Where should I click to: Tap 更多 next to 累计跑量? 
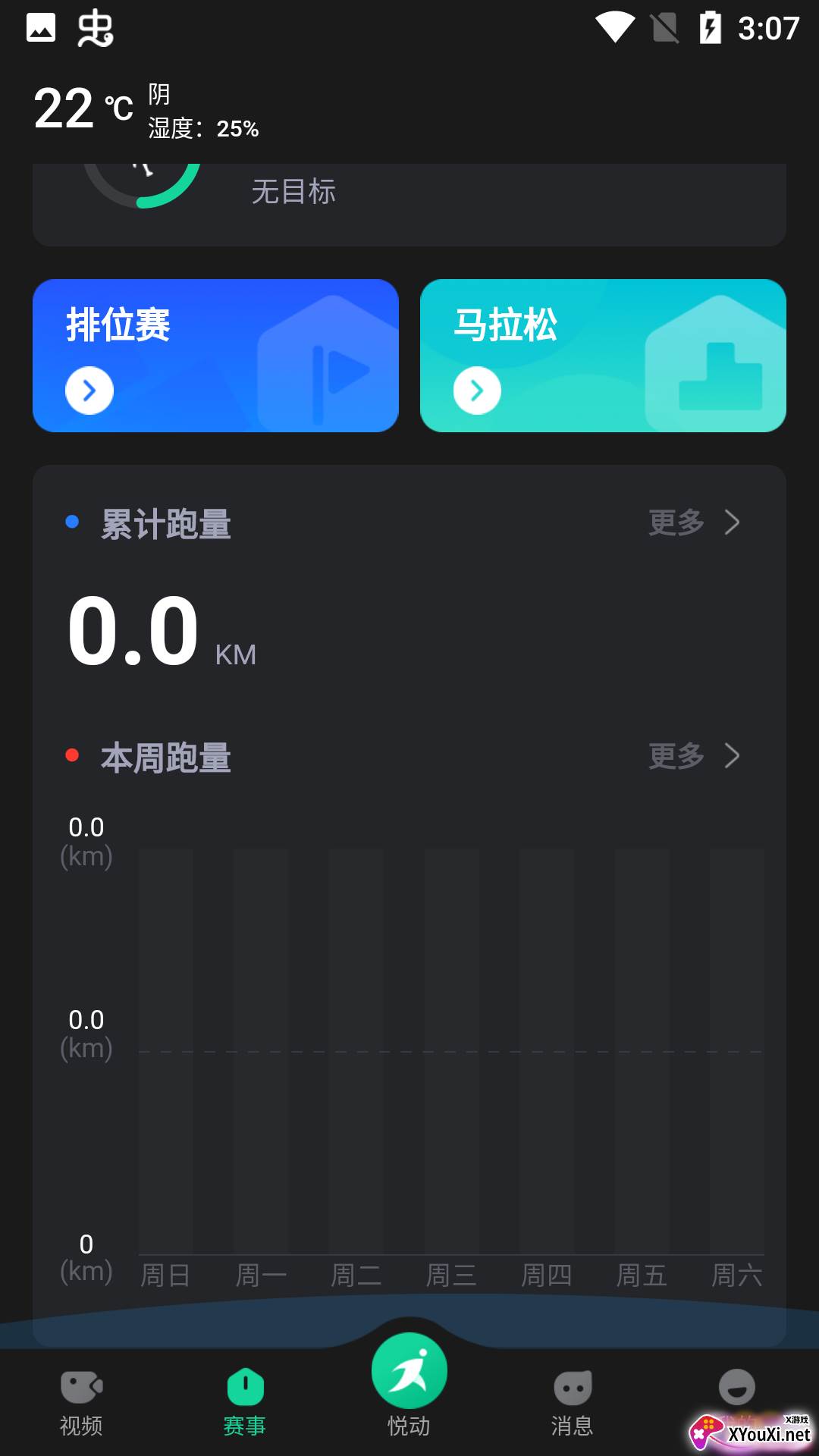click(694, 522)
